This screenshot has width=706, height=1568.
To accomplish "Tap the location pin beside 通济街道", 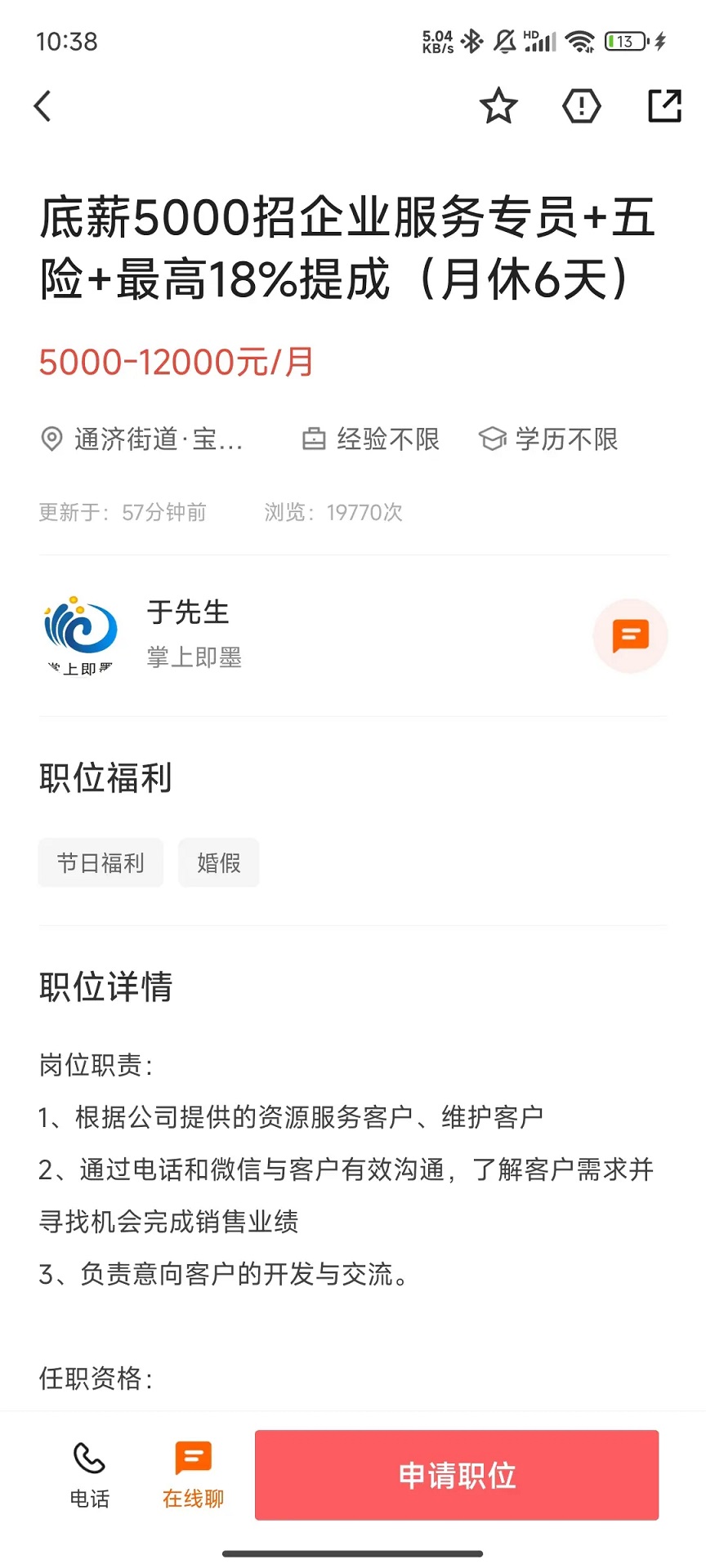I will click(x=51, y=439).
